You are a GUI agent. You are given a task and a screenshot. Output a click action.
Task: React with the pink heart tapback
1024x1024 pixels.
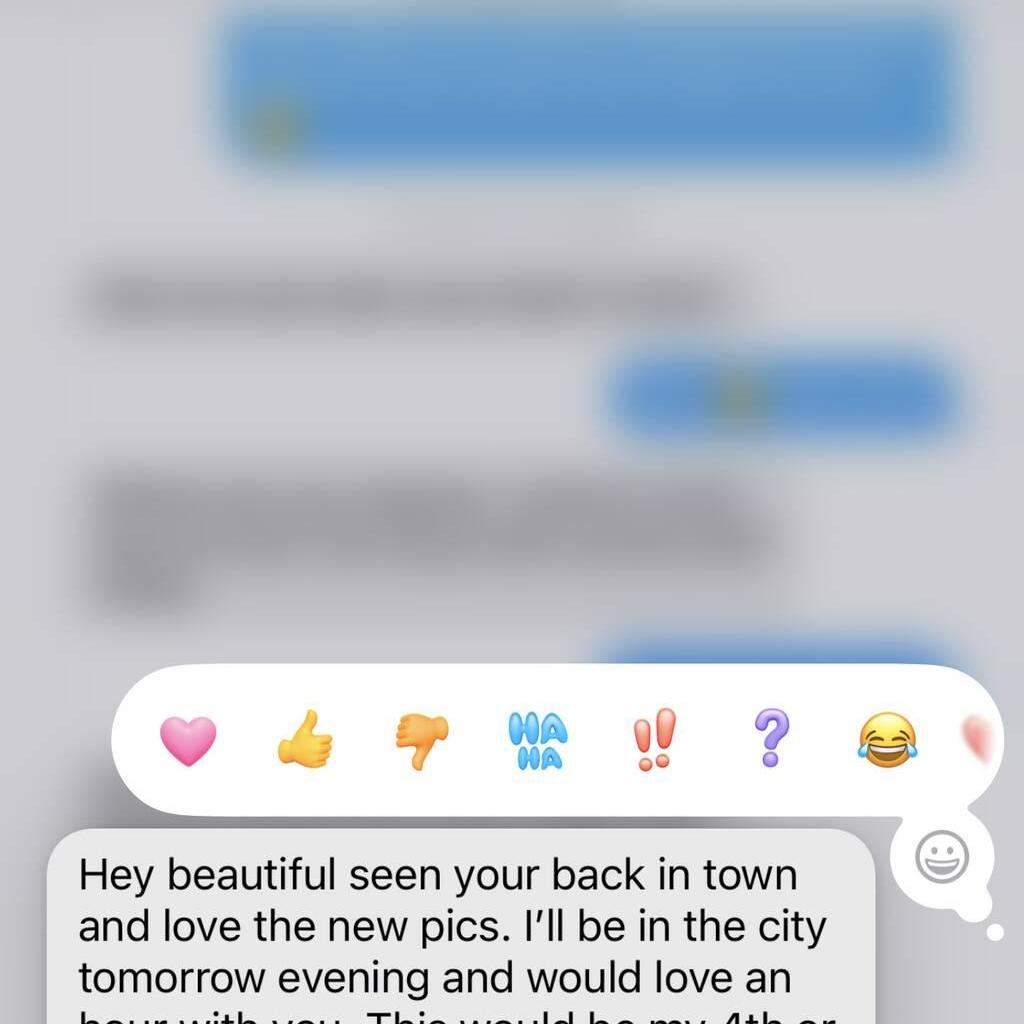click(x=188, y=741)
